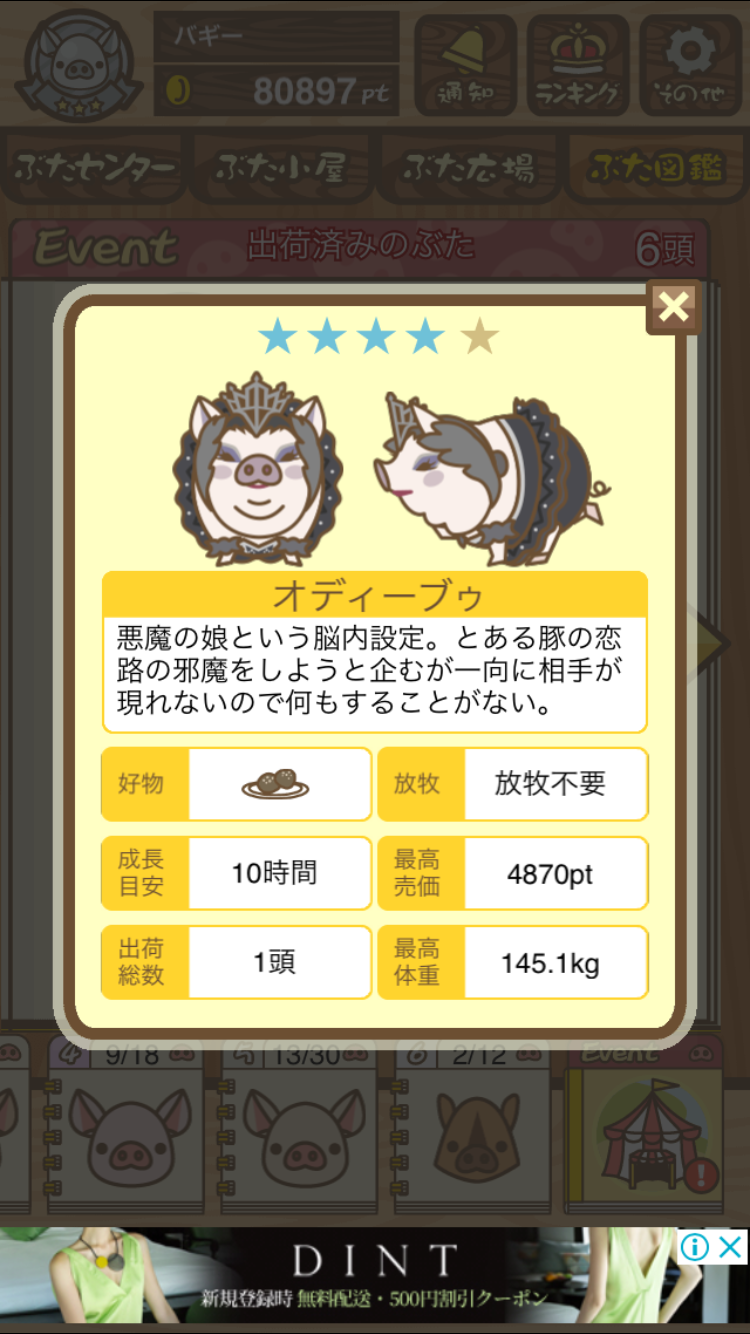Switch to the ぶたセンター tab
This screenshot has width=750, height=1334.
(95, 169)
